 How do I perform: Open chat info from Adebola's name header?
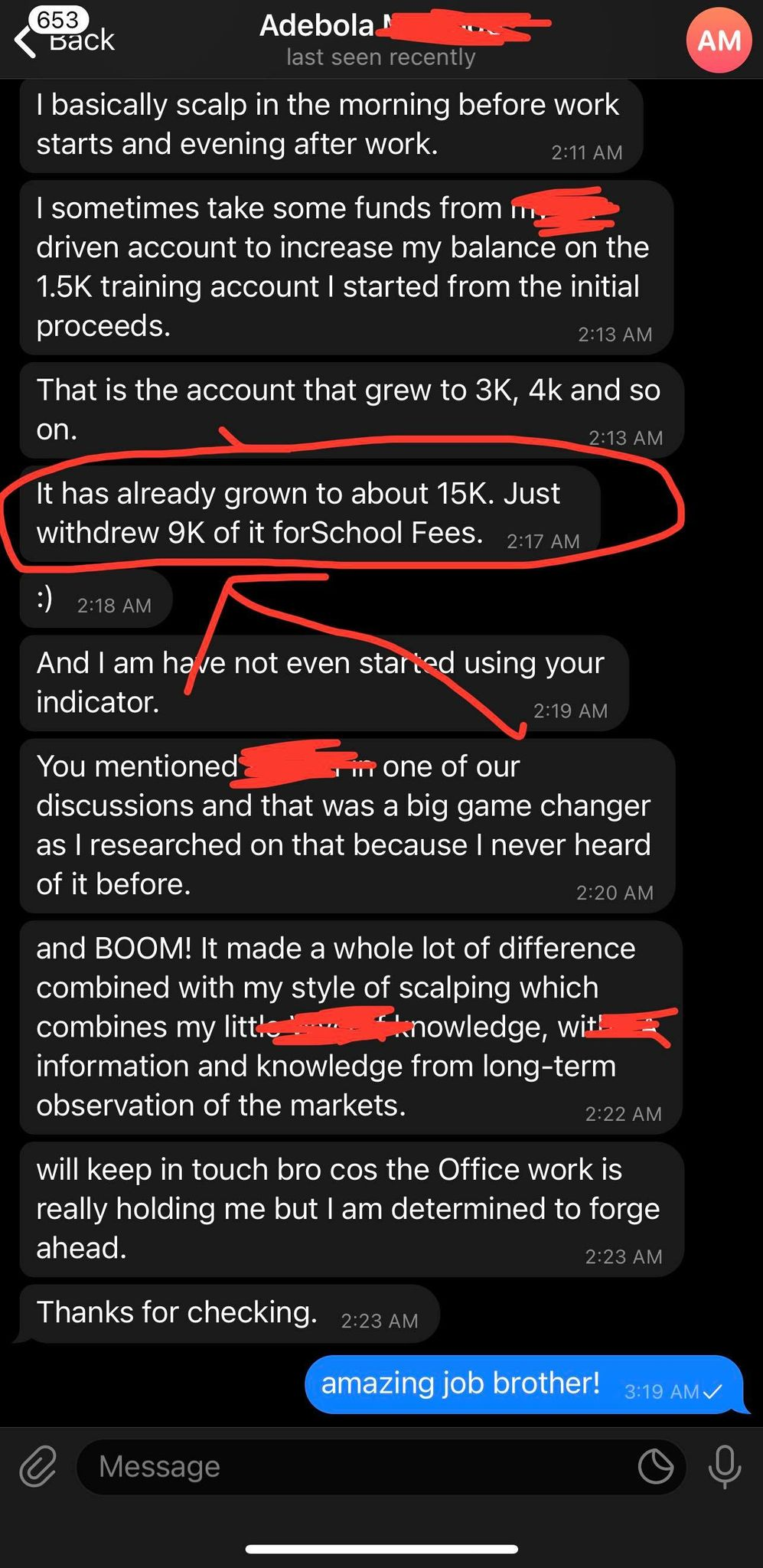pyautogui.click(x=381, y=40)
